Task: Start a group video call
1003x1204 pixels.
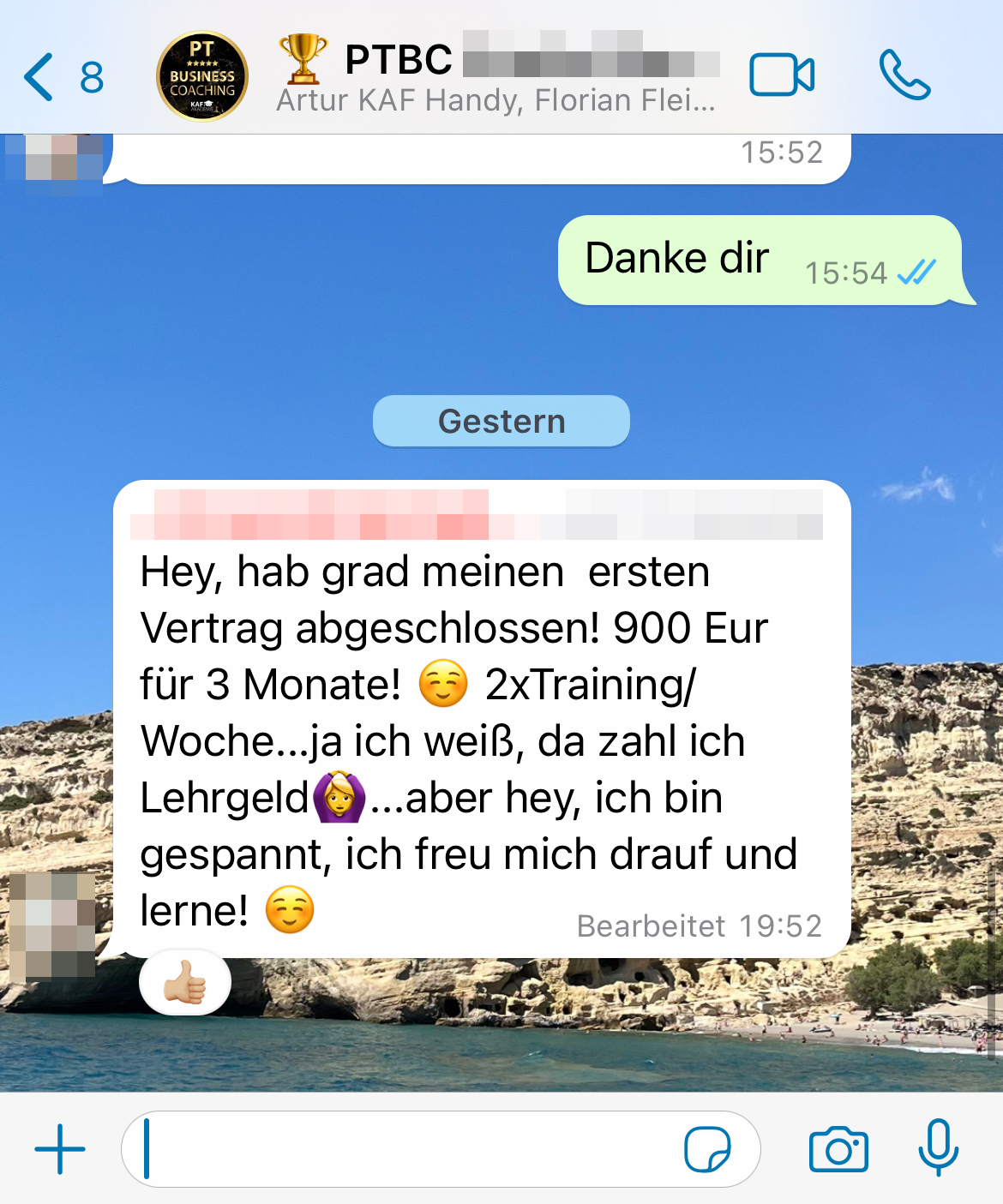Action: (x=781, y=75)
